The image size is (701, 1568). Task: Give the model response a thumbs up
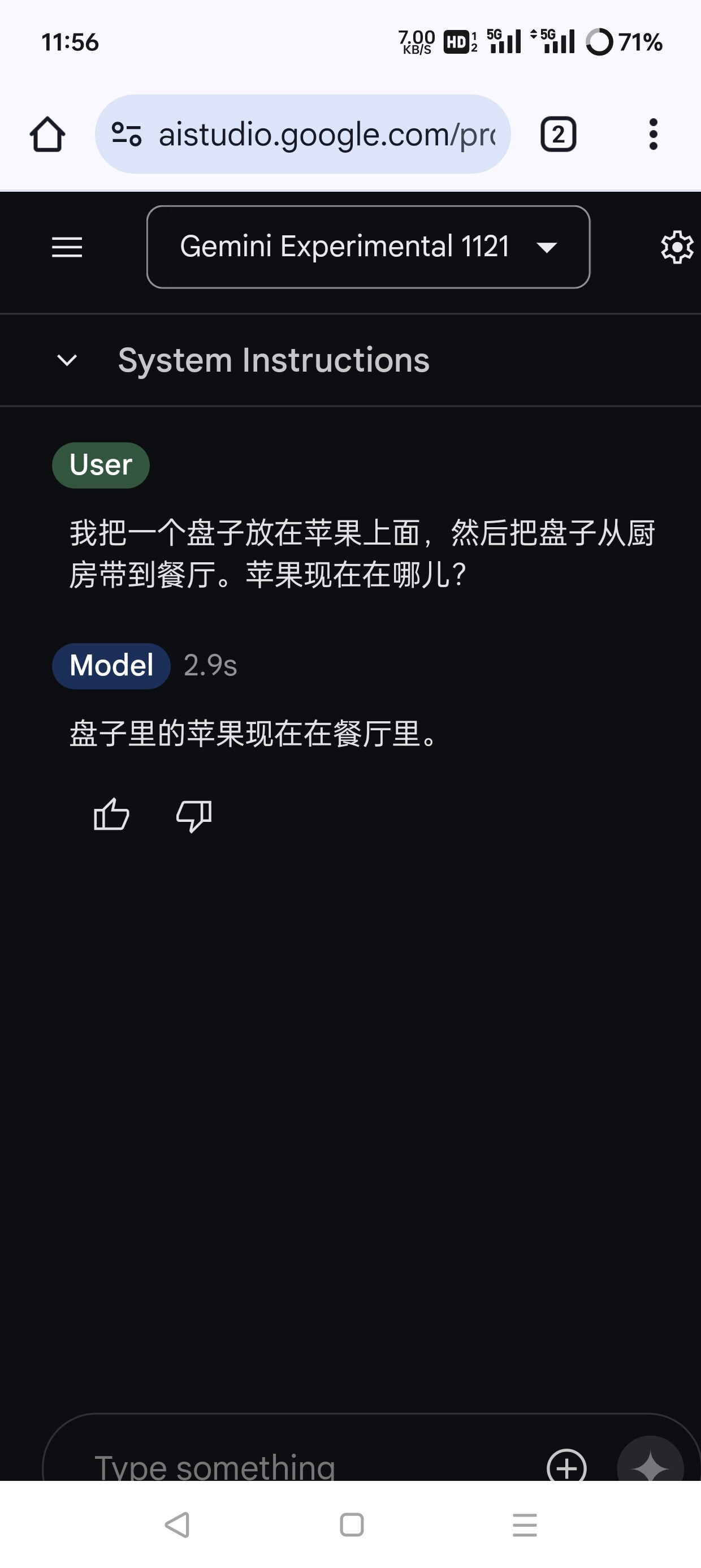pos(111,815)
